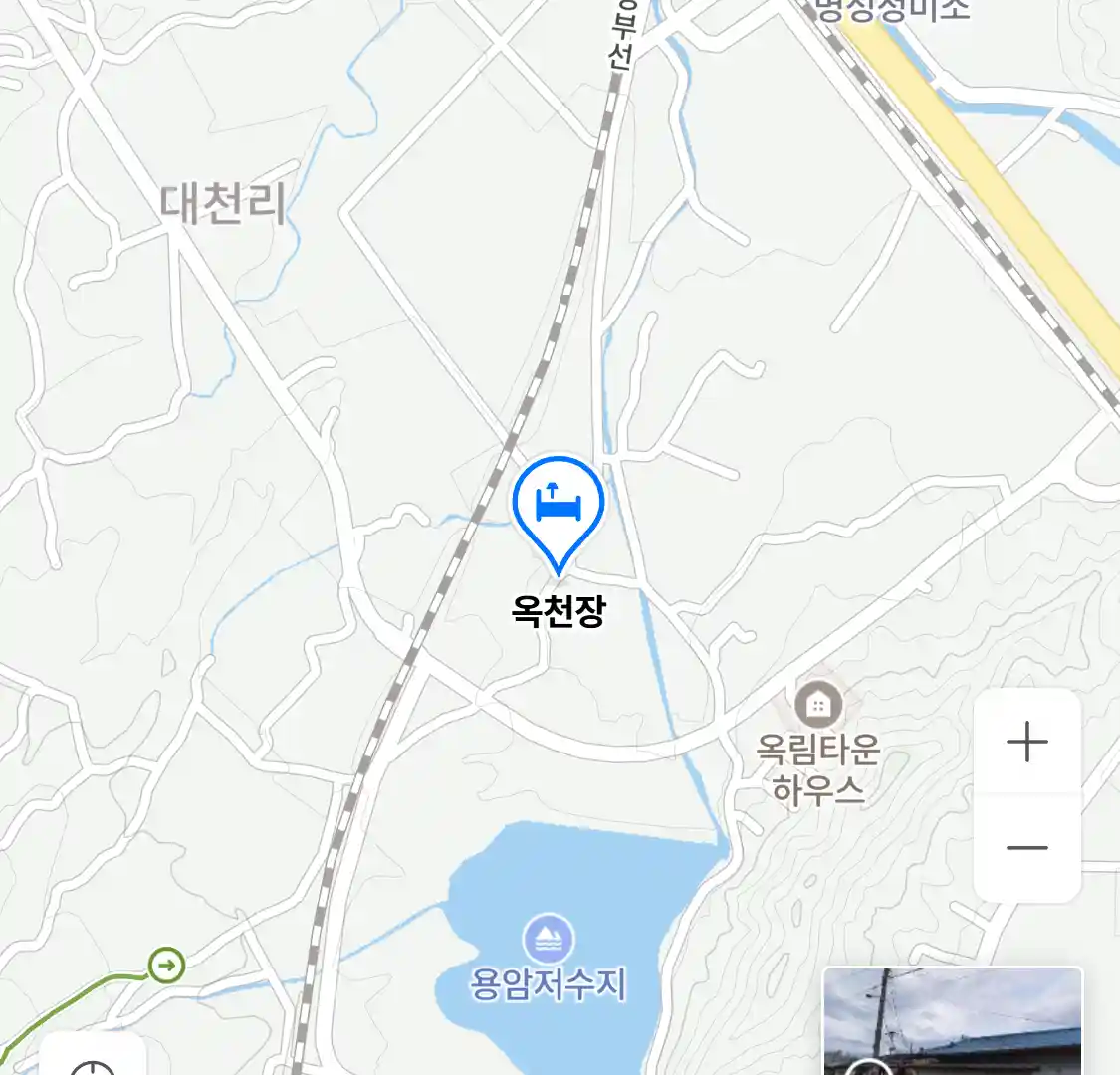Image resolution: width=1120 pixels, height=1075 pixels.
Task: Tap the 옥천장 lodging pin
Action: tap(559, 506)
